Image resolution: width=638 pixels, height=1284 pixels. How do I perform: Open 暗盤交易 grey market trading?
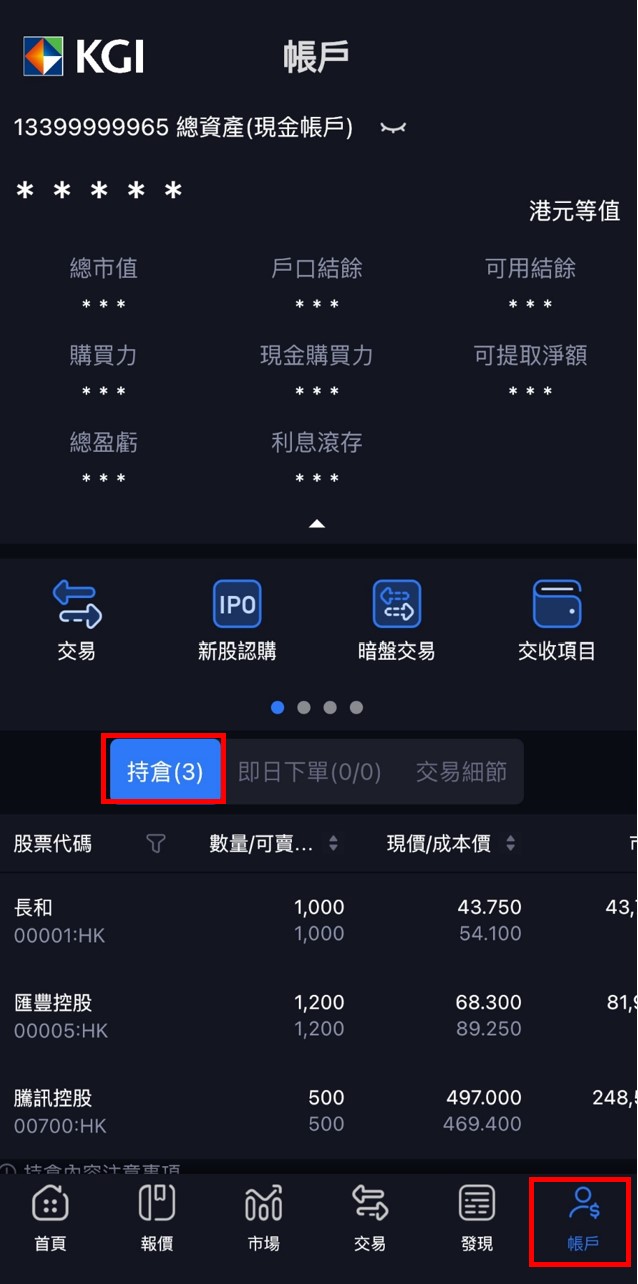(396, 620)
